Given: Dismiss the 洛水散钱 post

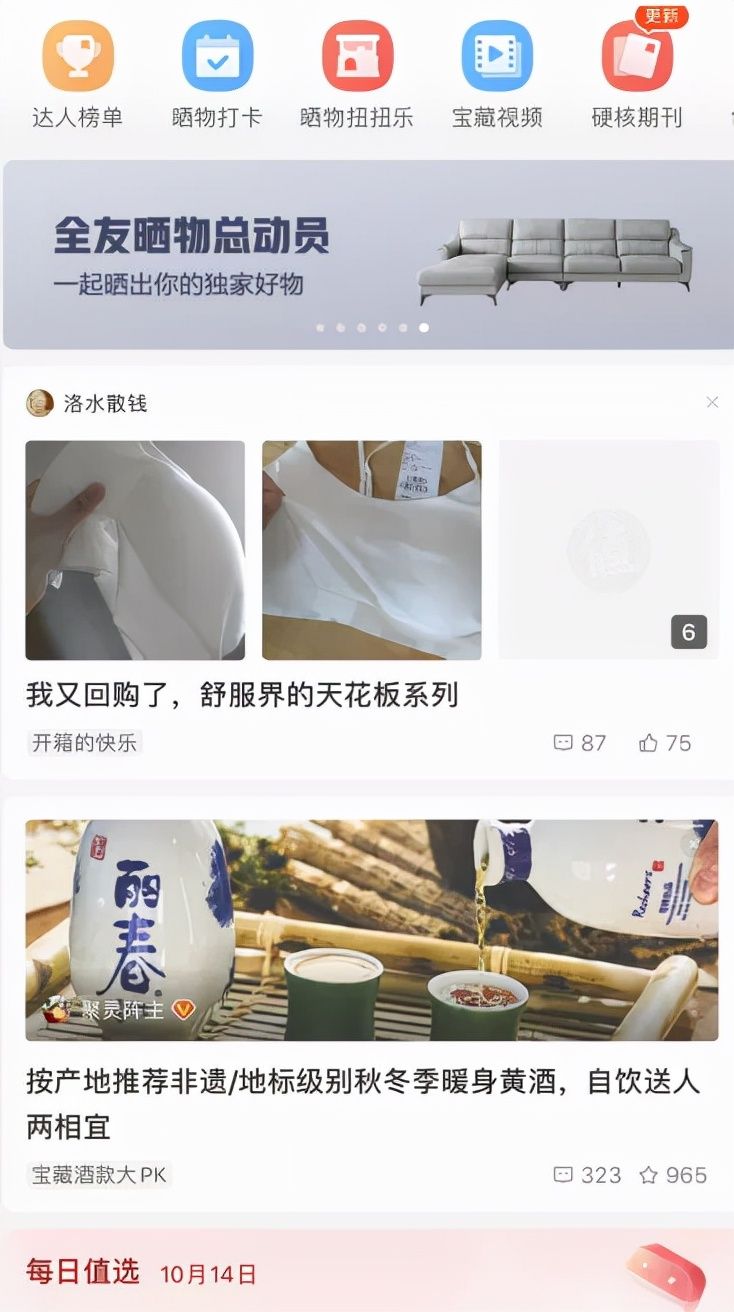Looking at the screenshot, I should 712,402.
